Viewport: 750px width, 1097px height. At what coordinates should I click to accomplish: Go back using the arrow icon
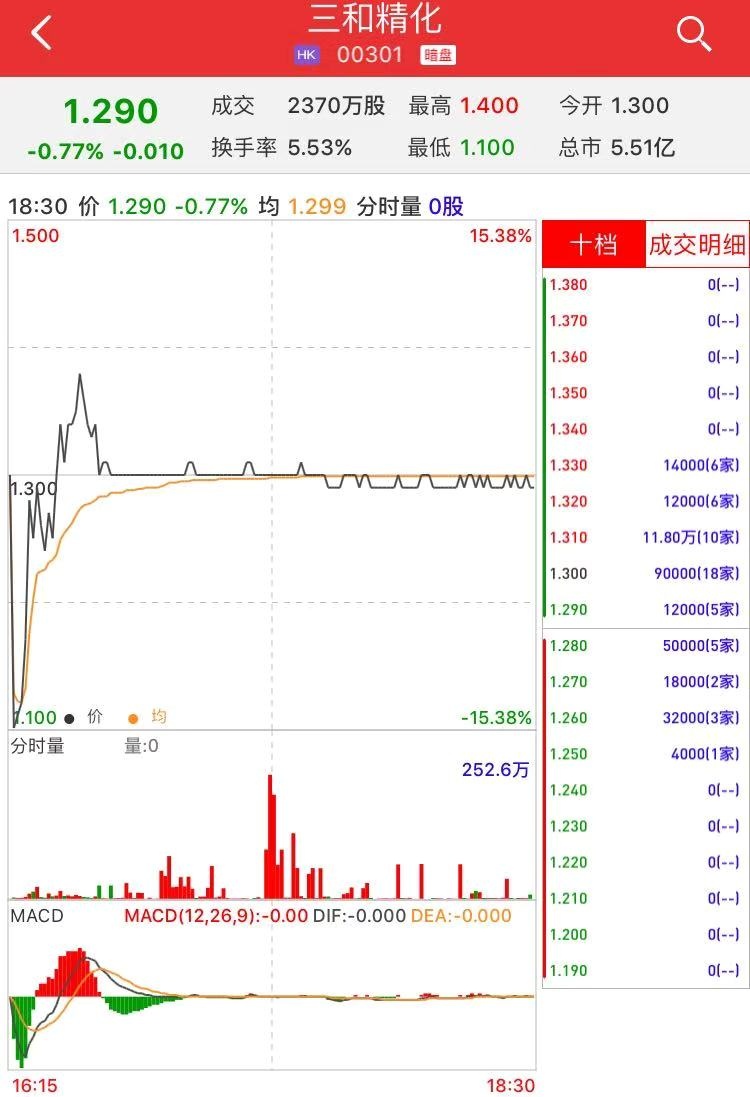[41, 34]
